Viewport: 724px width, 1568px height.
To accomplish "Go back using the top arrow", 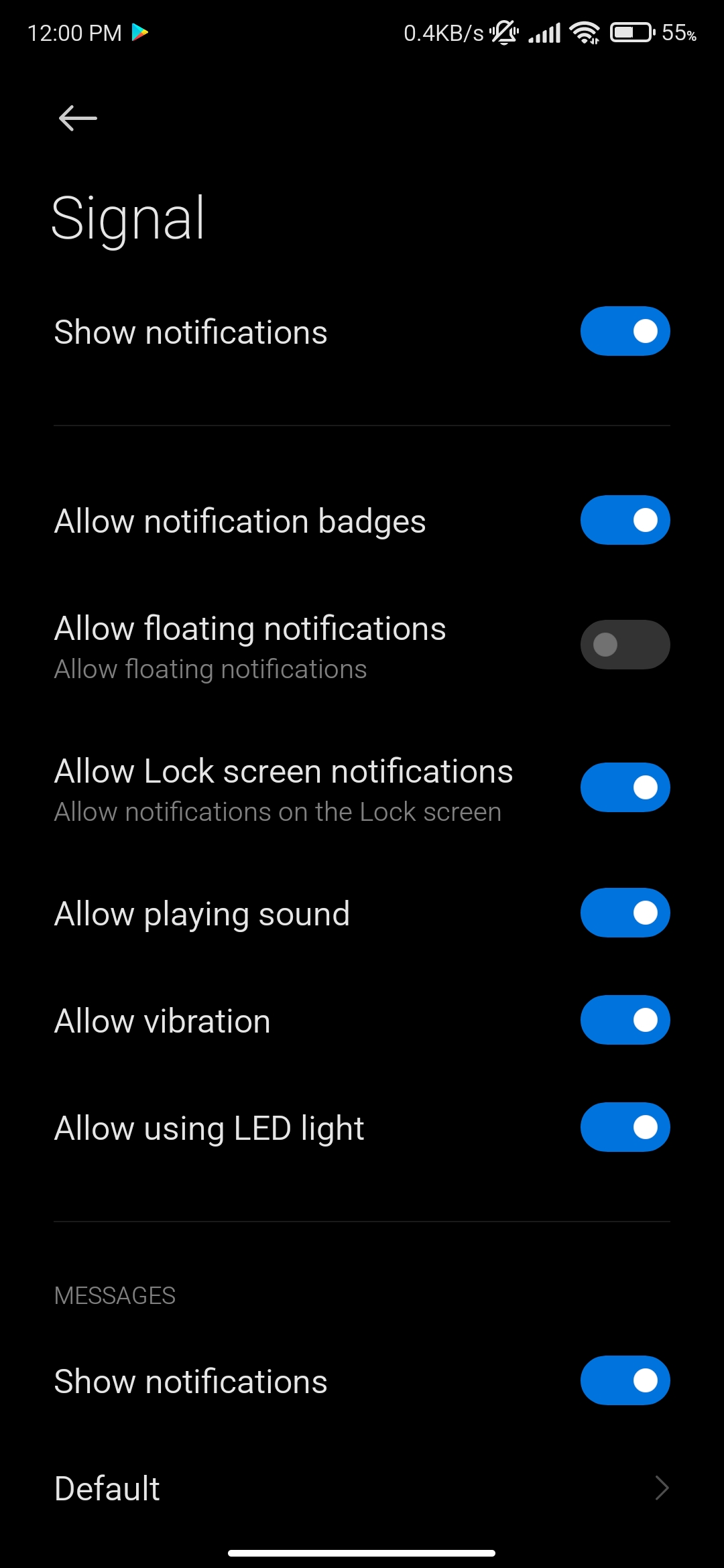I will pyautogui.click(x=78, y=119).
